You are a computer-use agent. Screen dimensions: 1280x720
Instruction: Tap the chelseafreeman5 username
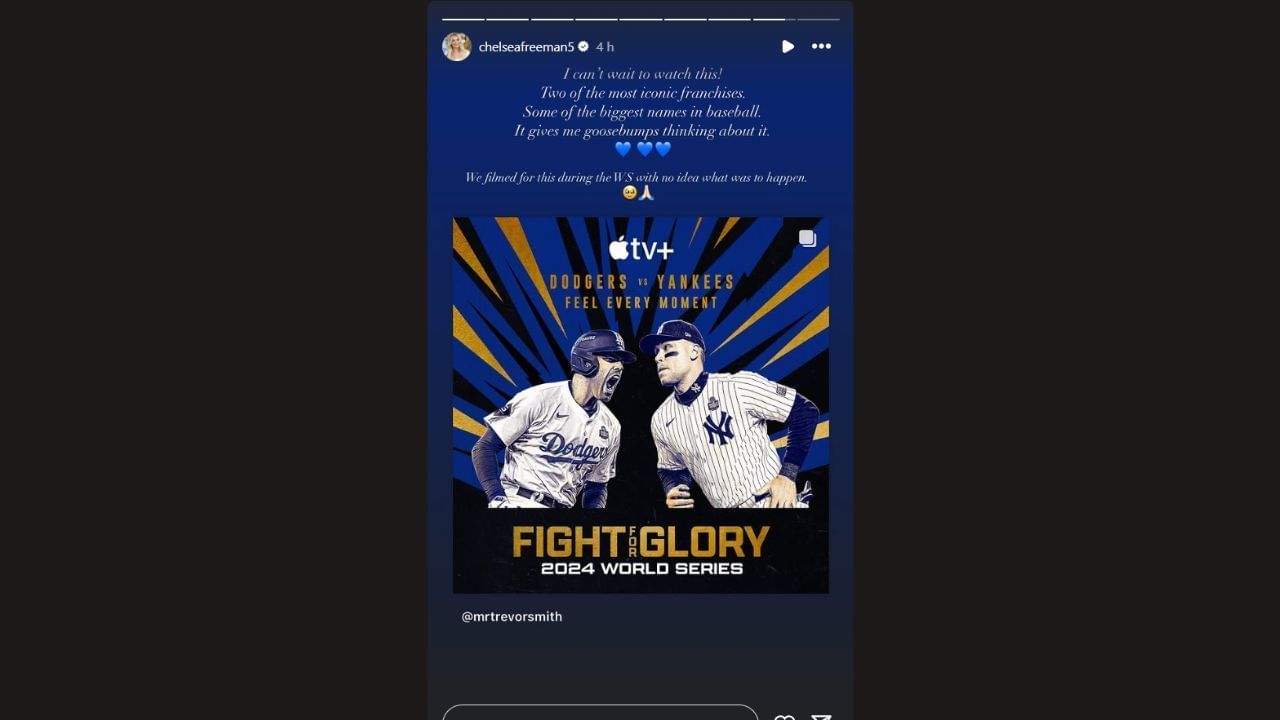tap(526, 47)
